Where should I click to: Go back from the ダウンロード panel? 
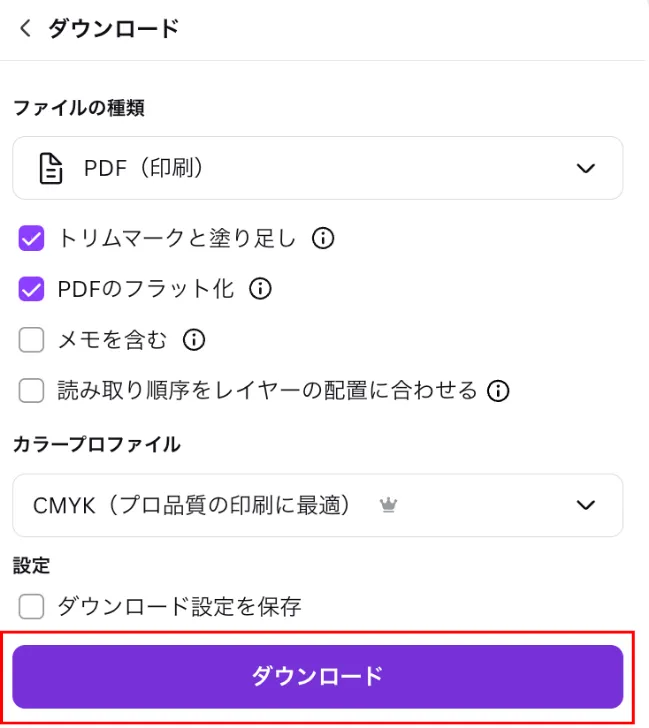click(x=25, y=28)
